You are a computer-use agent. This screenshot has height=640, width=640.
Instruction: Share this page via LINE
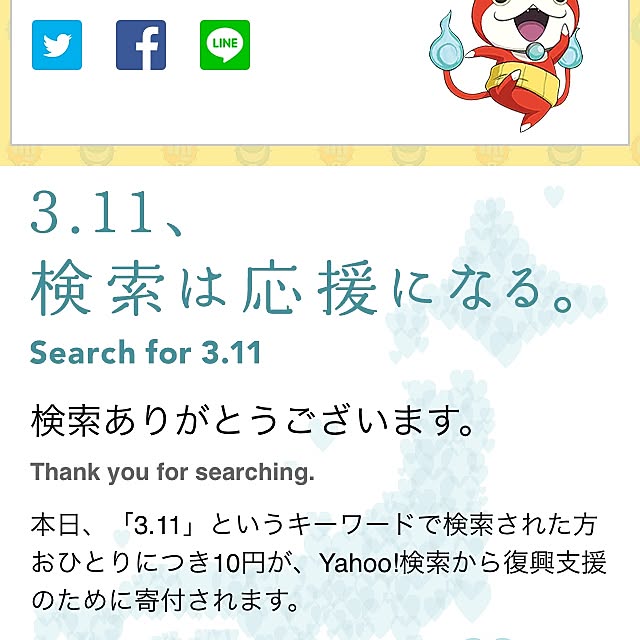click(x=225, y=45)
